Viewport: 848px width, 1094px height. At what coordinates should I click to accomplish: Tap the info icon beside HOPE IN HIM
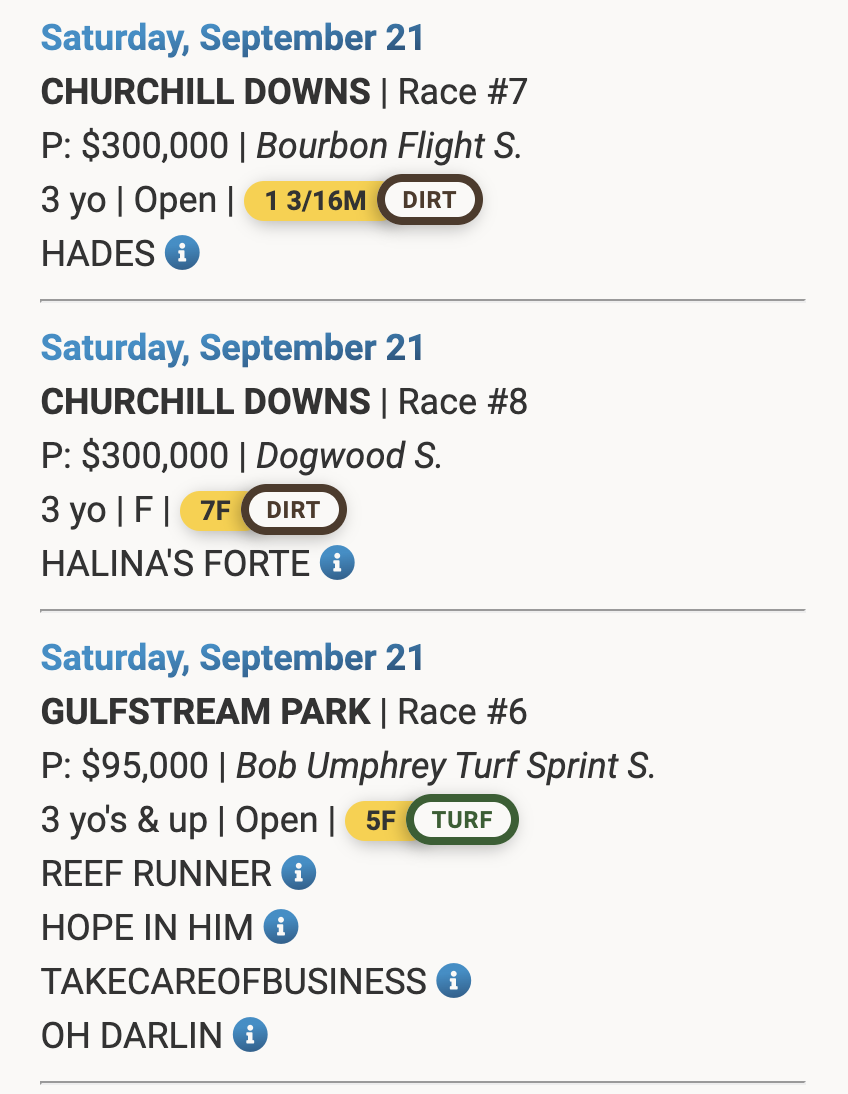(281, 927)
